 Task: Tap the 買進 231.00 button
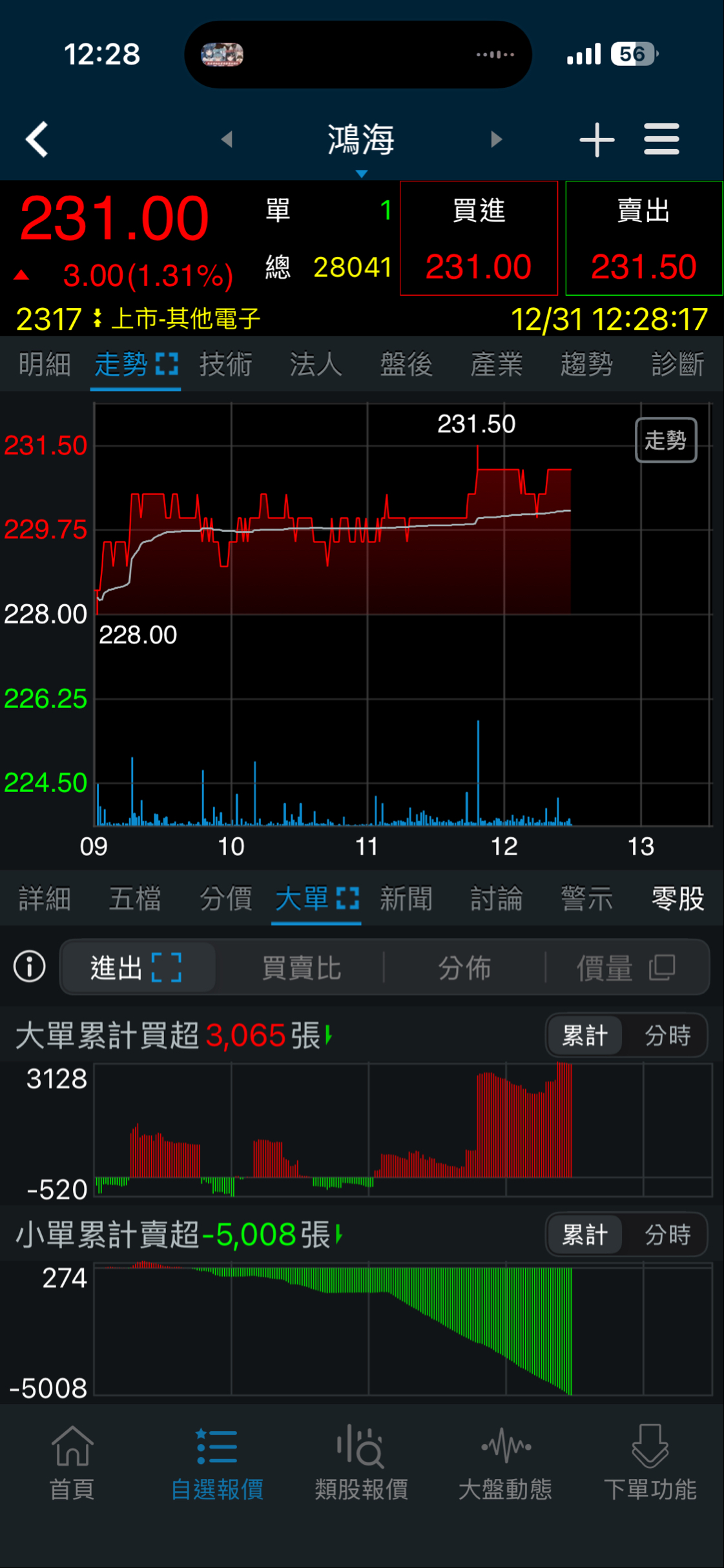[x=479, y=239]
